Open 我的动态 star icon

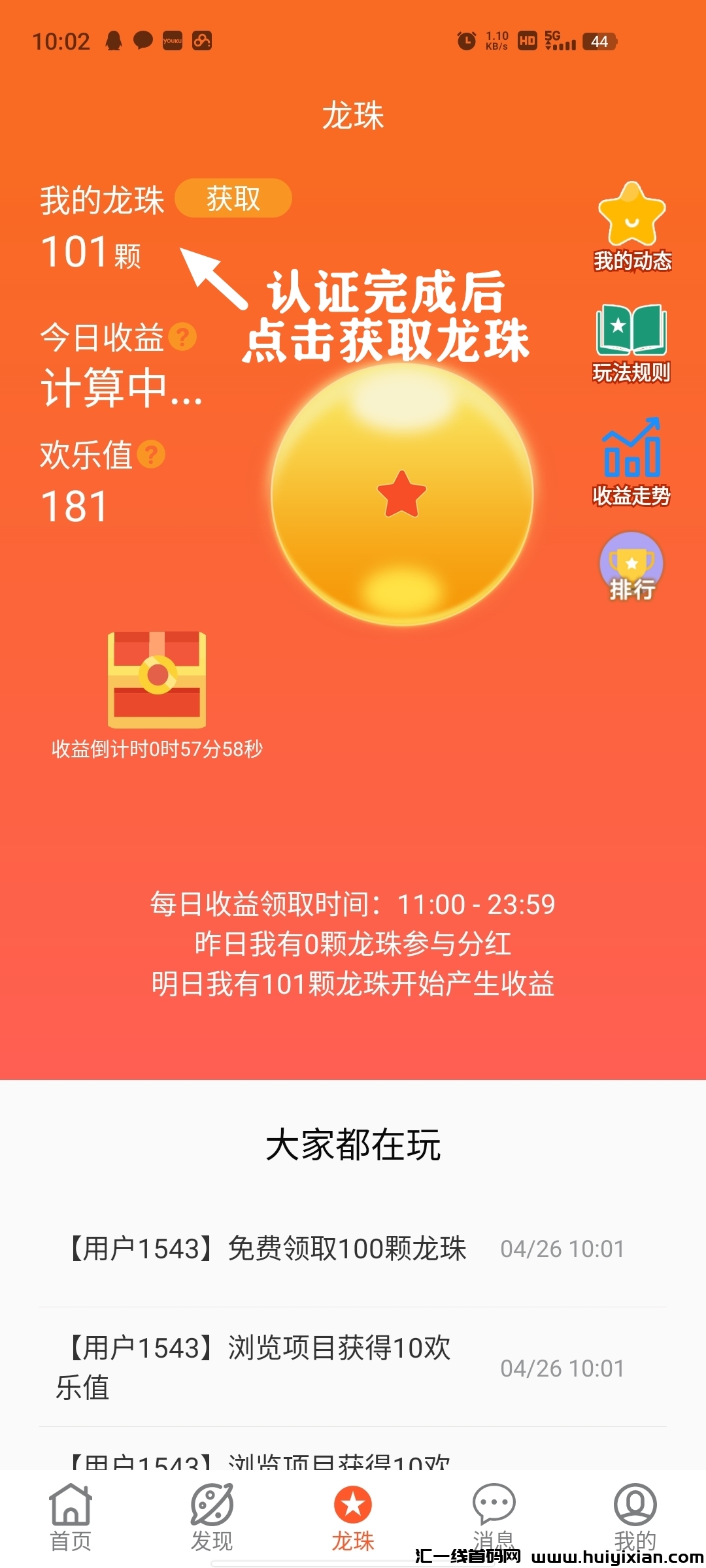pos(631,225)
